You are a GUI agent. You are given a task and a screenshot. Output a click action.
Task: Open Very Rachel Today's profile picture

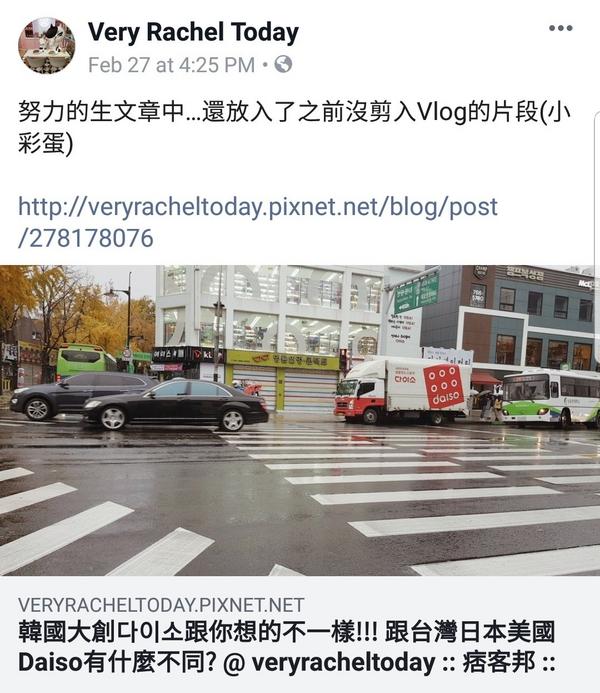[46, 46]
